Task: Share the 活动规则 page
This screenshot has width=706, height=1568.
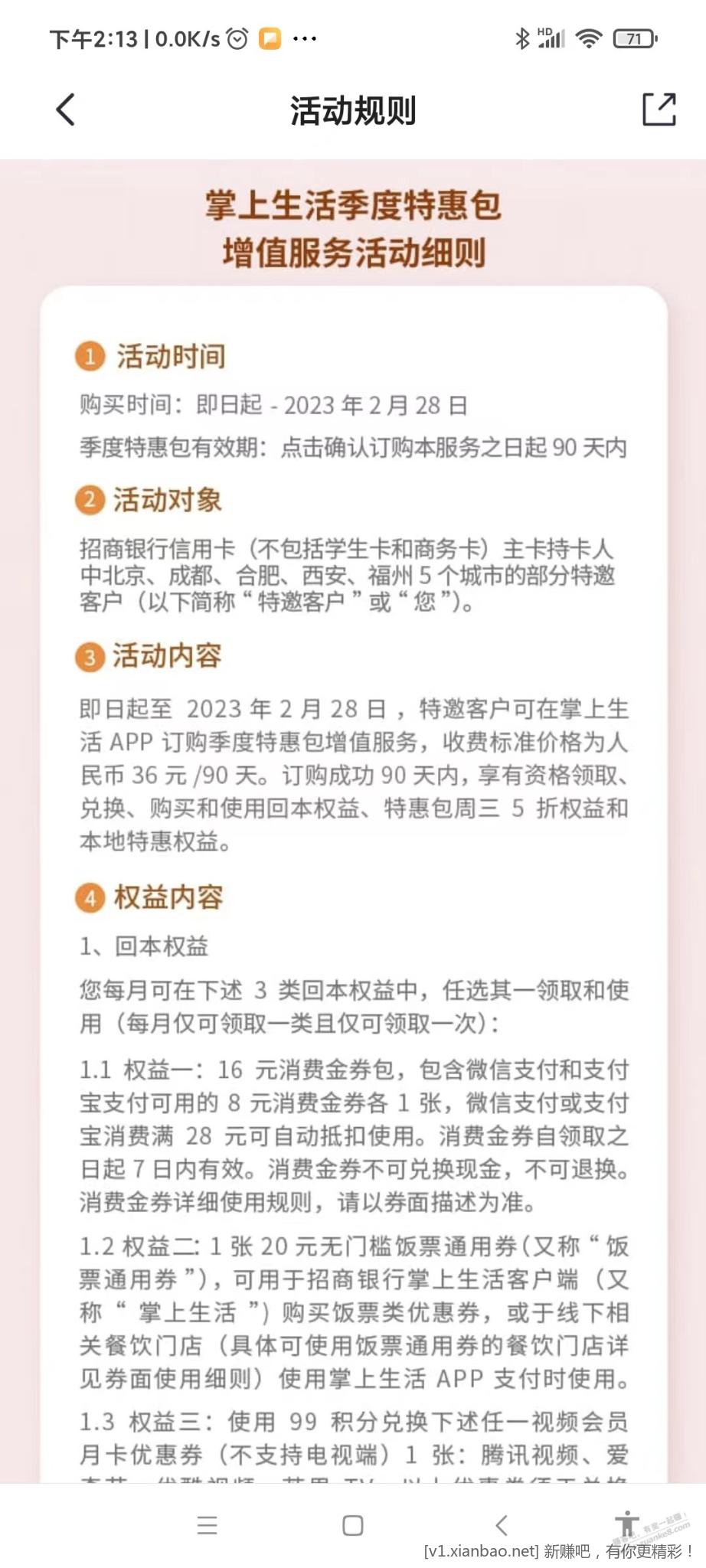Action: pos(659,109)
